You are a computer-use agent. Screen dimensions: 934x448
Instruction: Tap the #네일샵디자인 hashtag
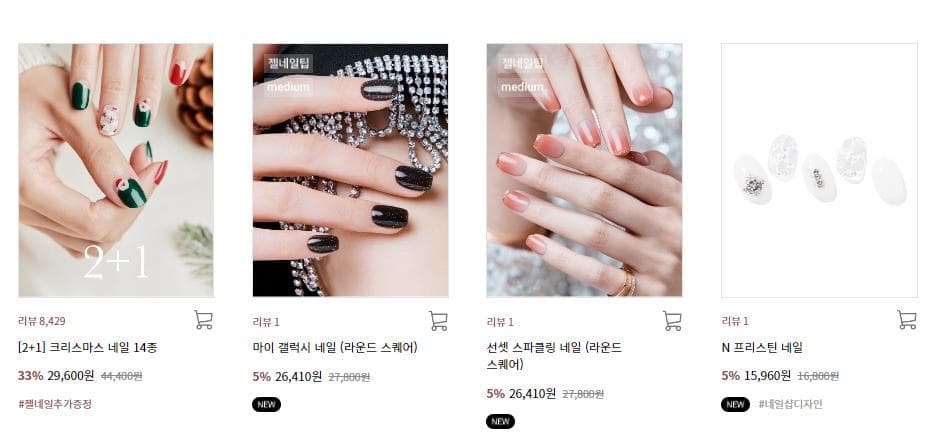790,404
